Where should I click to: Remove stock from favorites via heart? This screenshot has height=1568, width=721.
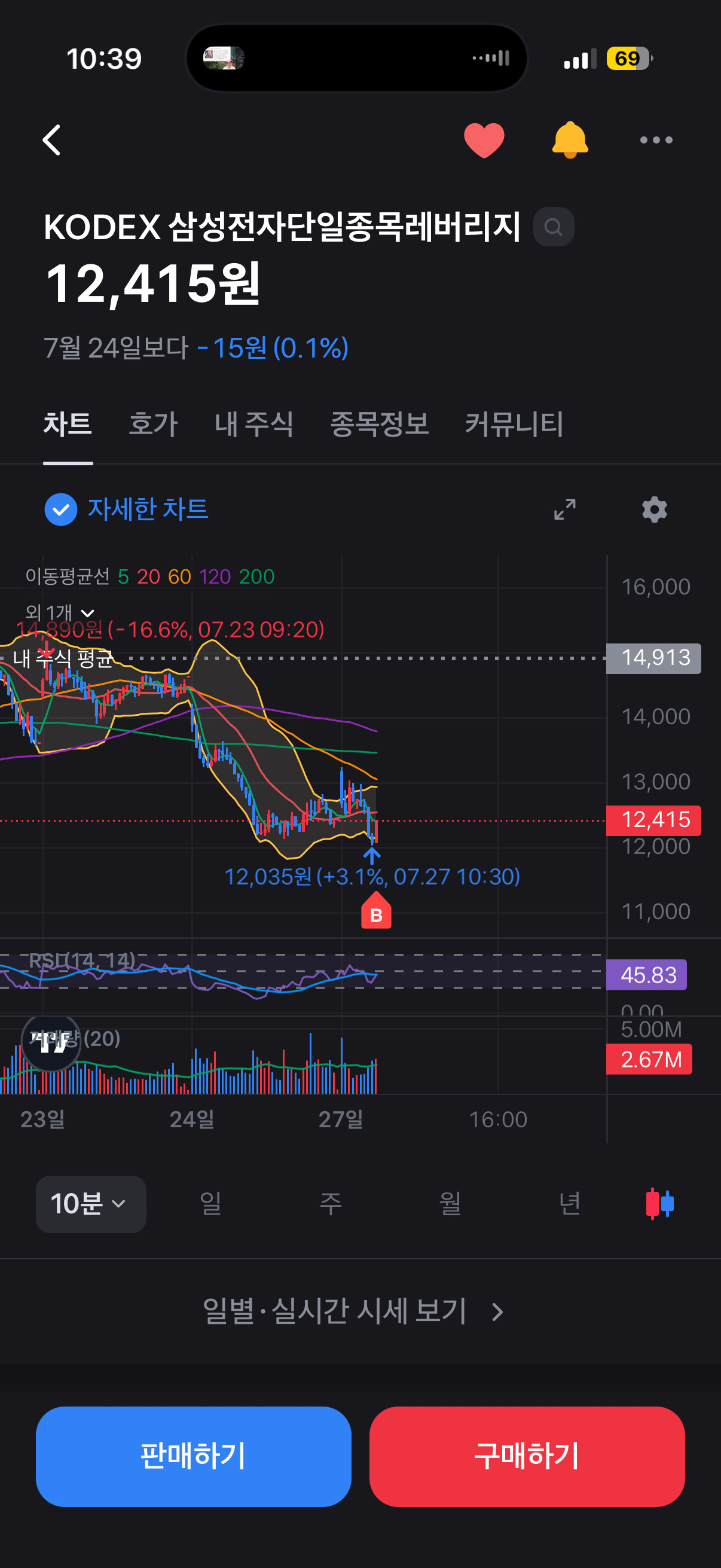pos(484,140)
